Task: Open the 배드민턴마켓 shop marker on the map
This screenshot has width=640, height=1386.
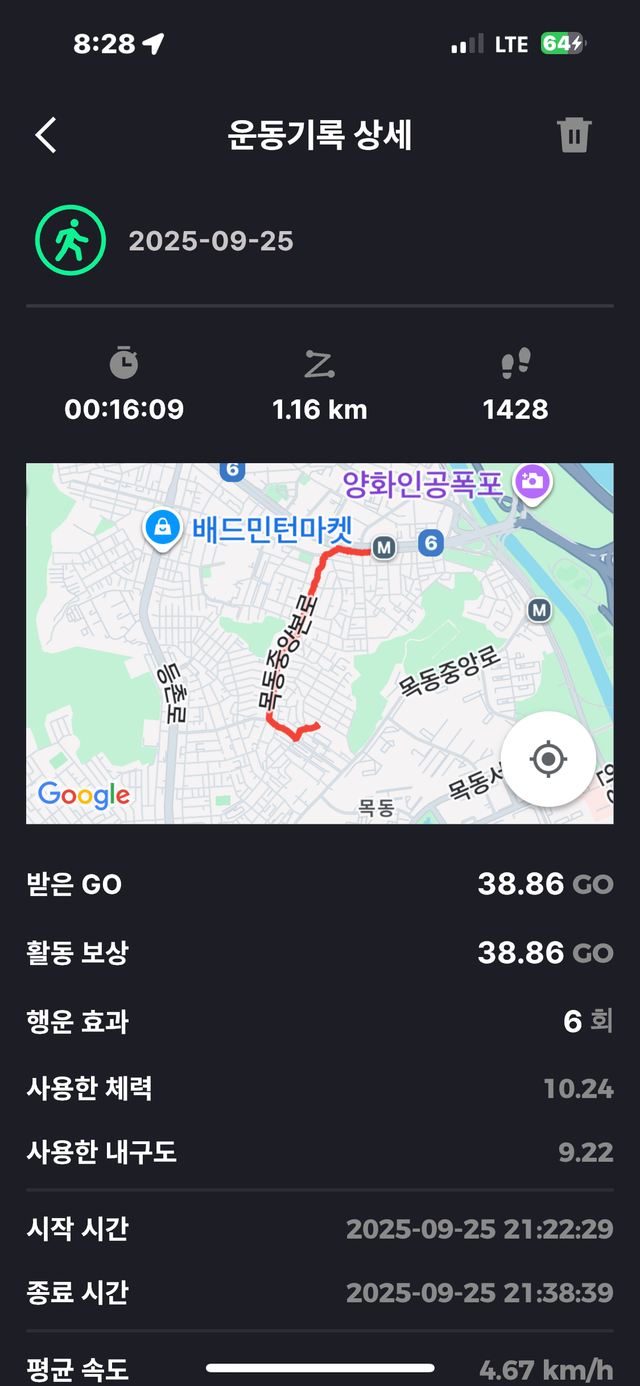Action: (162, 527)
